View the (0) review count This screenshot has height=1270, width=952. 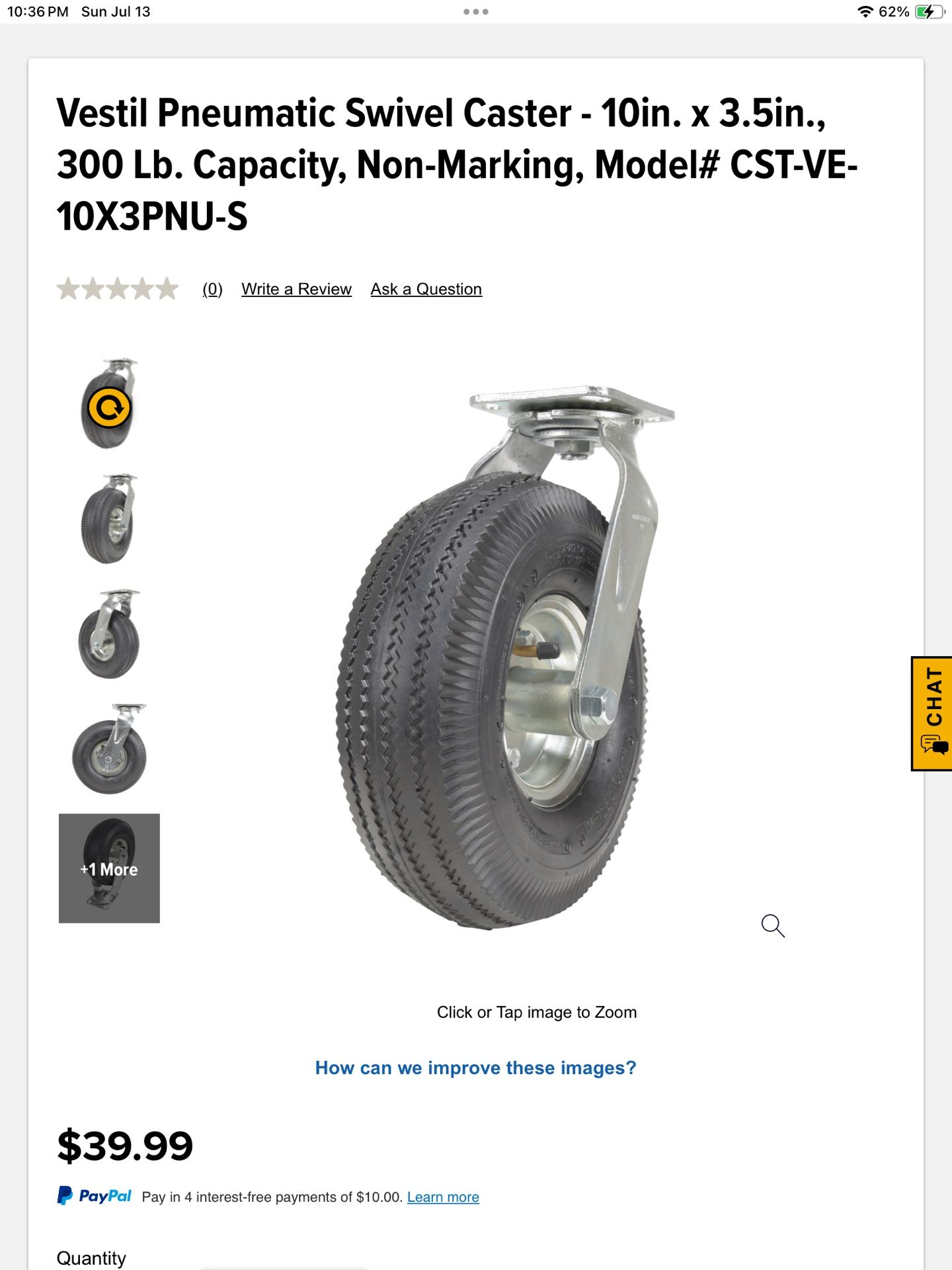[212, 289]
